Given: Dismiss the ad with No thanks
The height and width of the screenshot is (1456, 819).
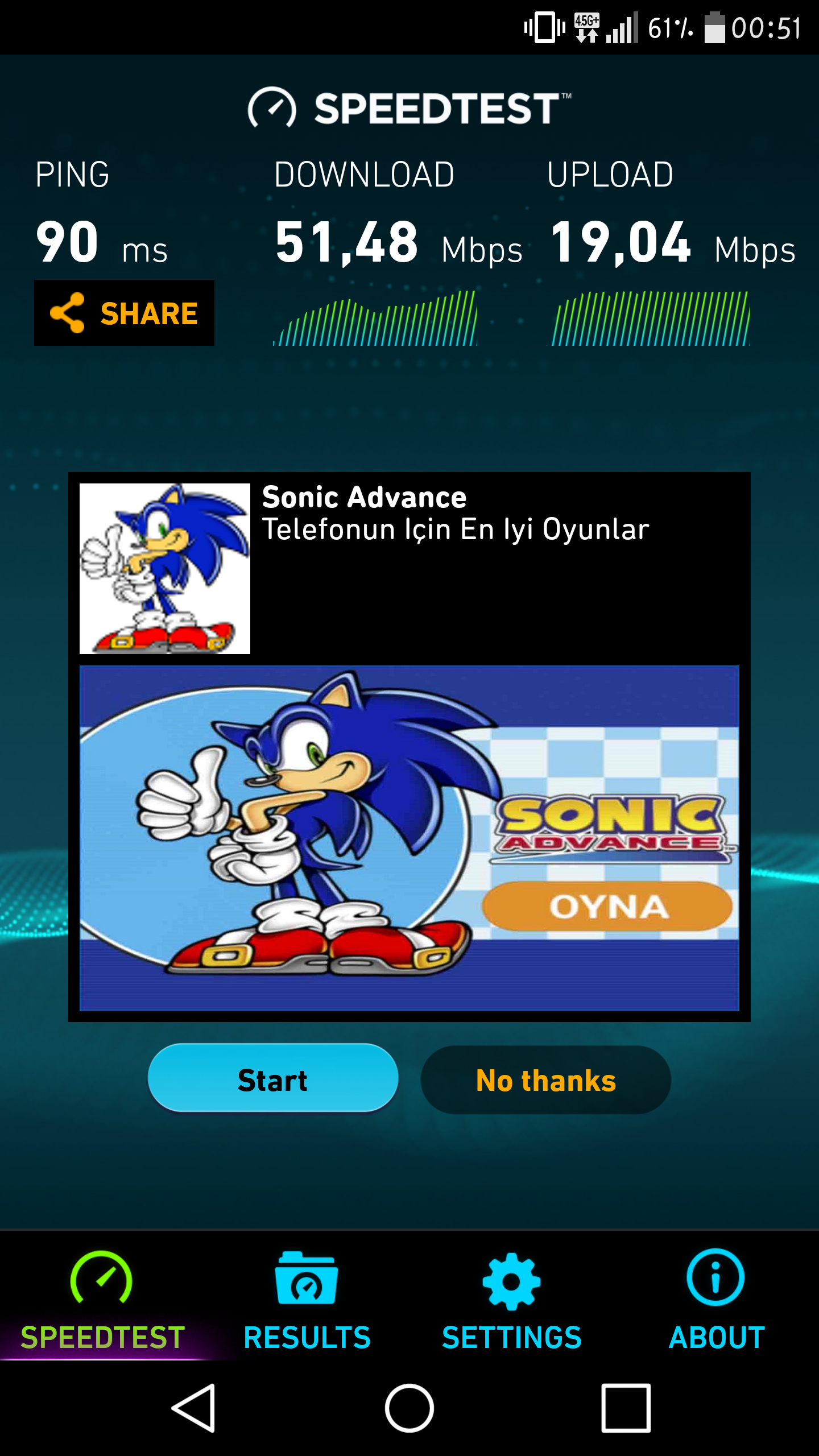Looking at the screenshot, I should [x=546, y=1080].
